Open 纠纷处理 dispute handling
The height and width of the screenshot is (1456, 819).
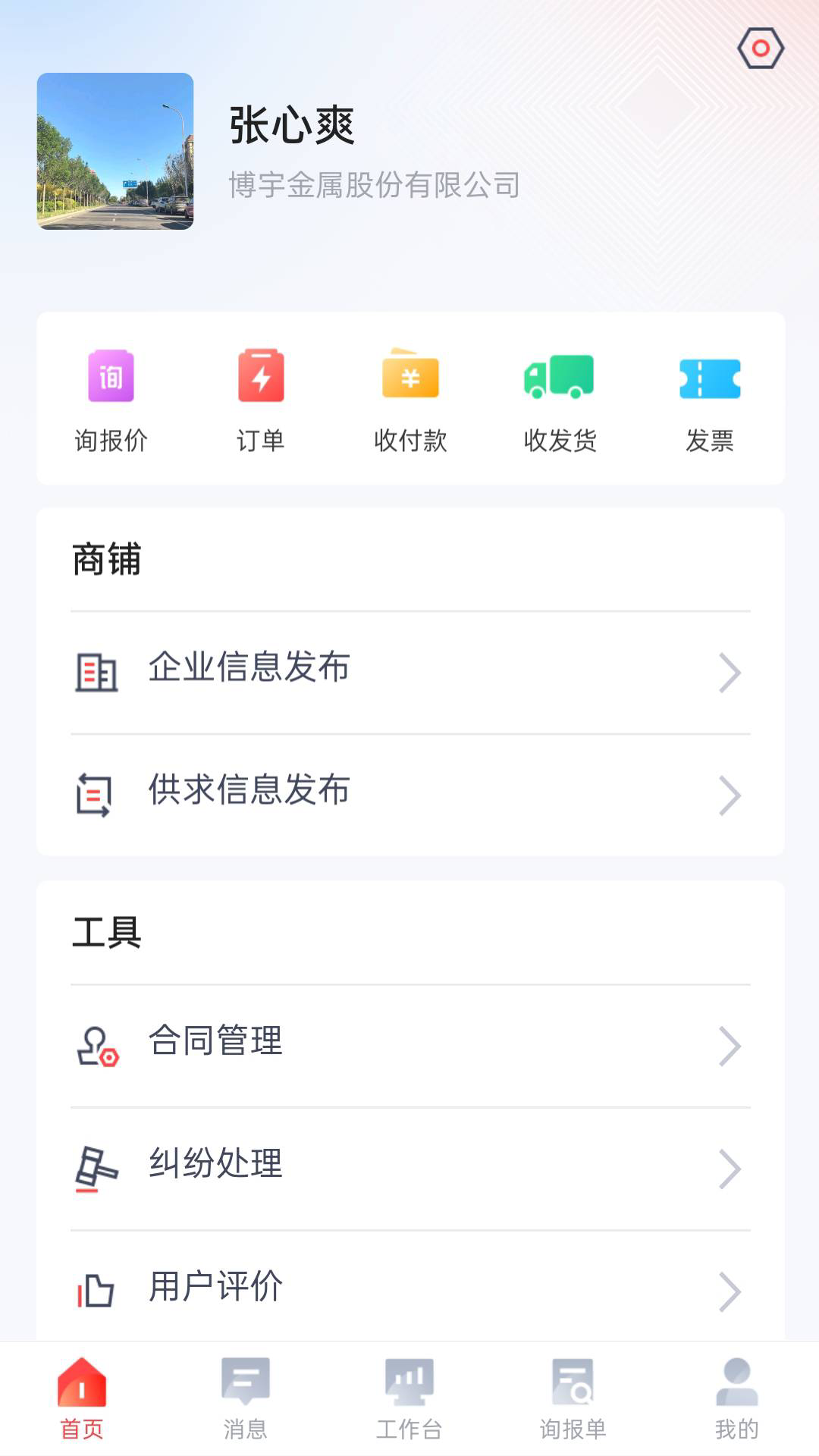click(x=409, y=1168)
